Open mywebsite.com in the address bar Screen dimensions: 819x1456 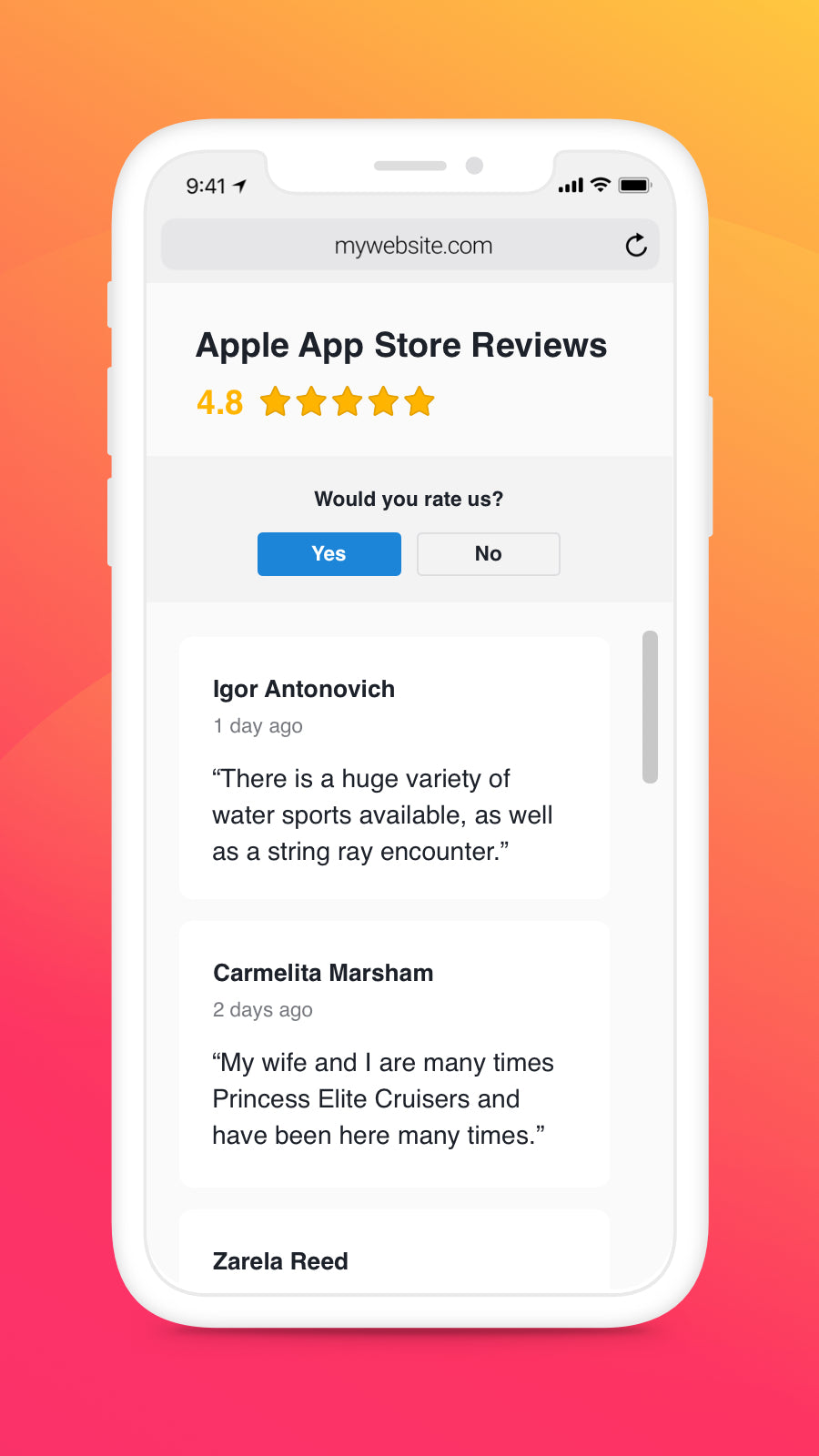[414, 245]
